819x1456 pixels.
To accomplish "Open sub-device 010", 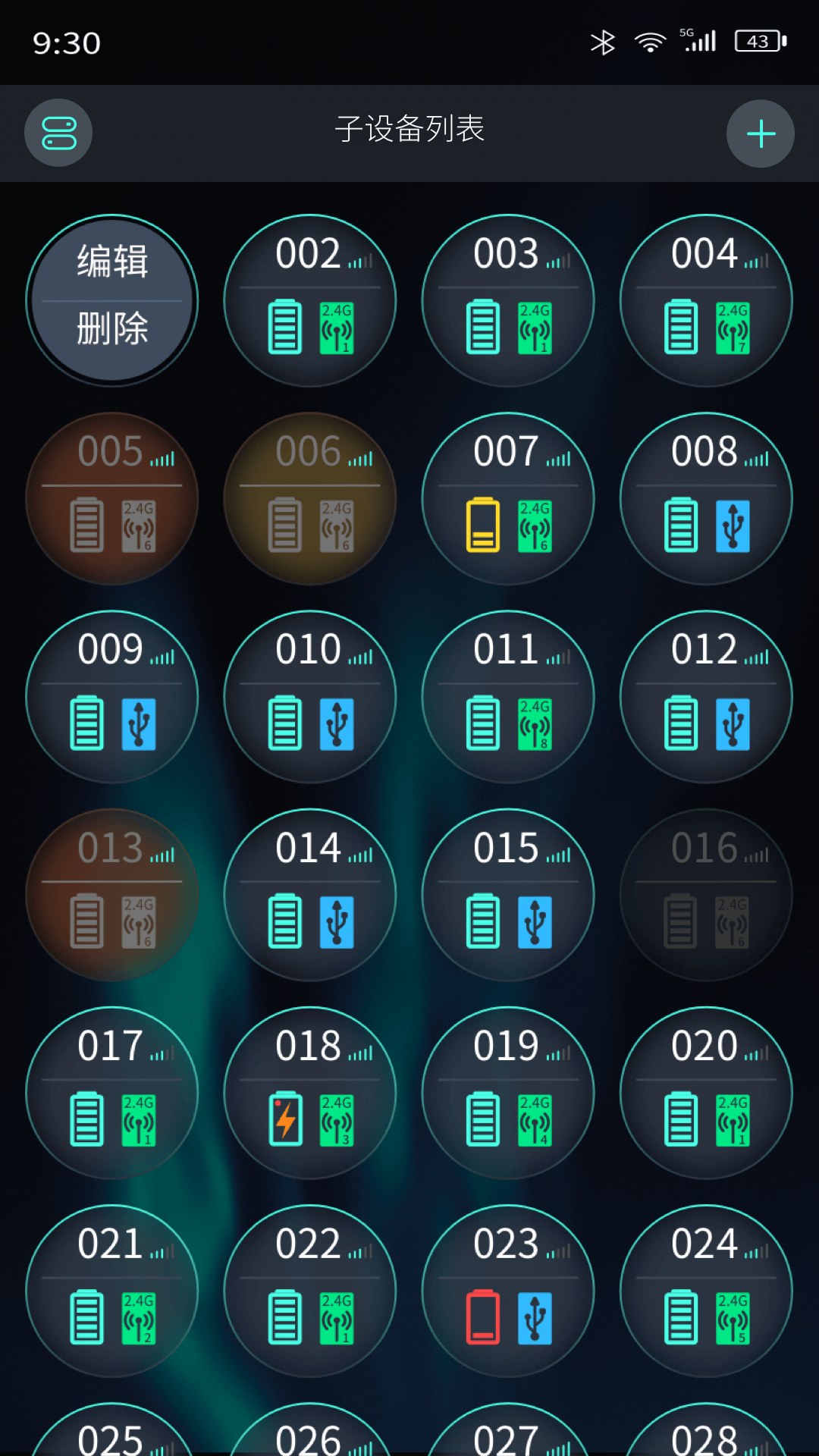I will (x=309, y=697).
